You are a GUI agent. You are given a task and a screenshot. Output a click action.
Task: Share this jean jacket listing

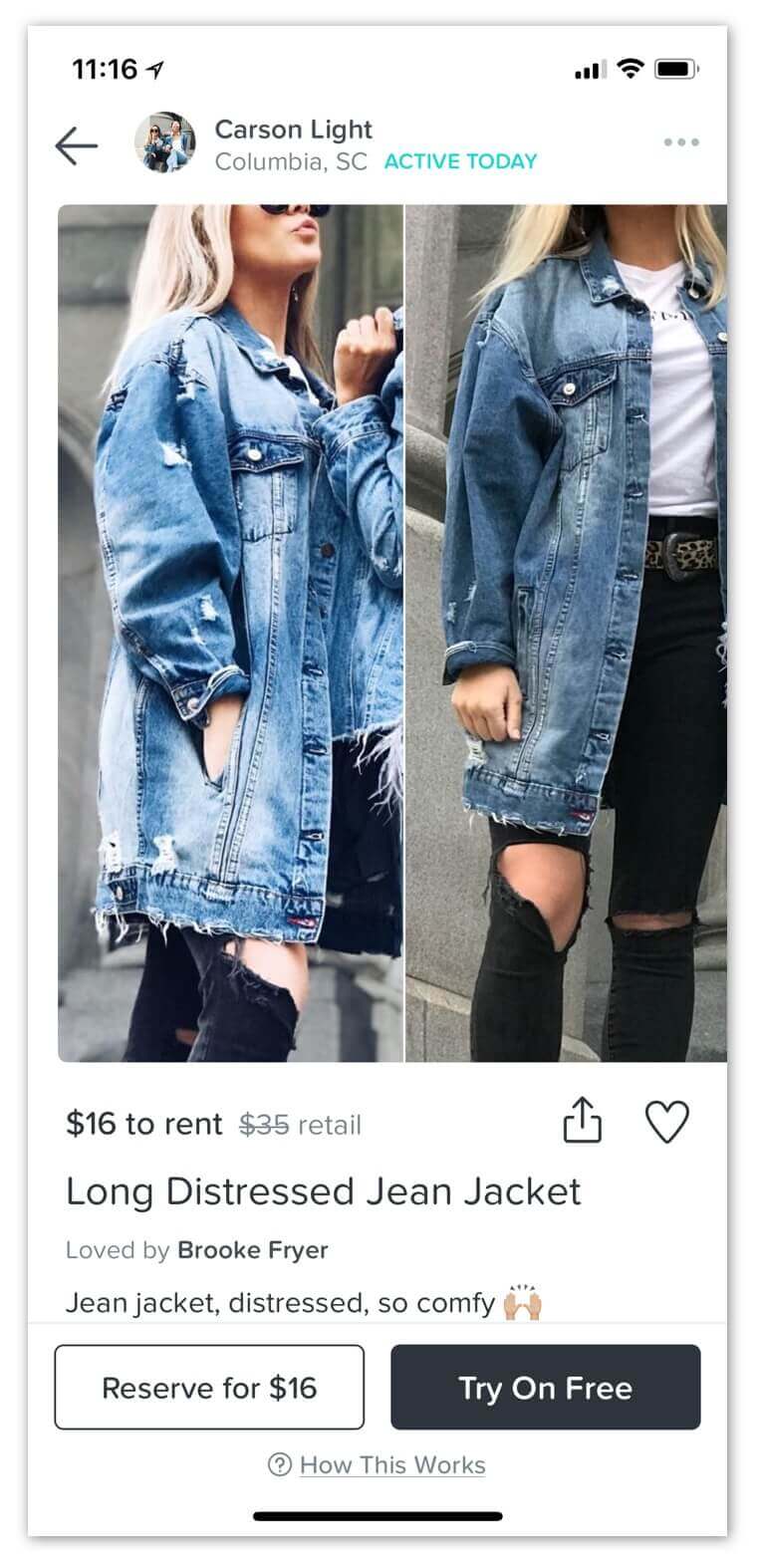tap(583, 1120)
